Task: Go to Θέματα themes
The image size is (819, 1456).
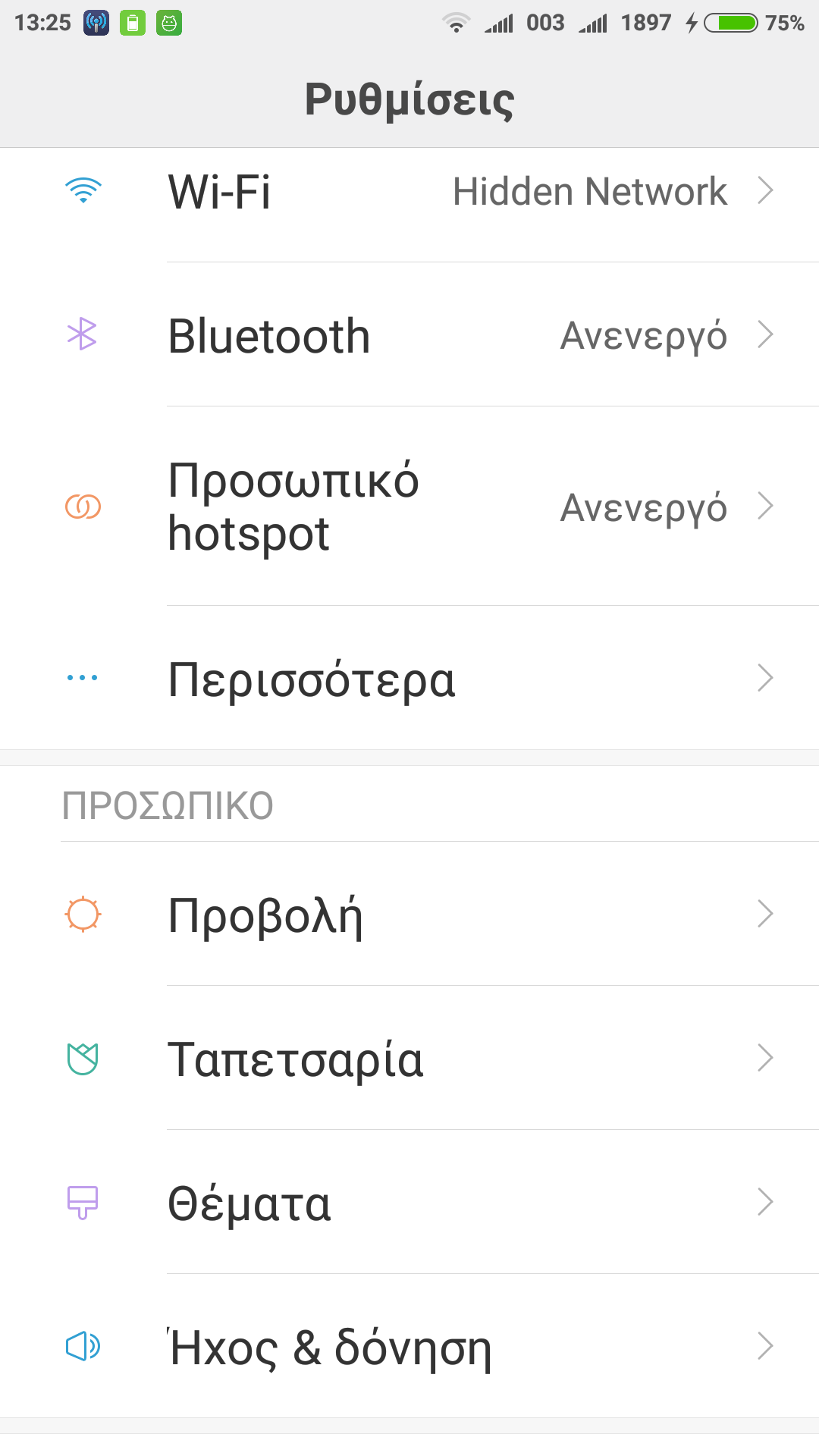Action: pyautogui.click(x=409, y=1203)
